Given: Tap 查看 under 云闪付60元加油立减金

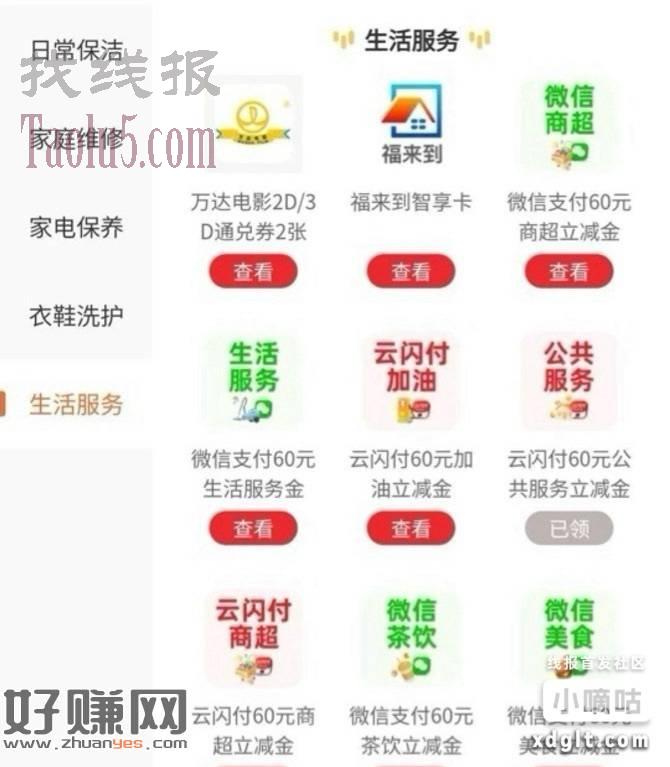Looking at the screenshot, I should [411, 528].
